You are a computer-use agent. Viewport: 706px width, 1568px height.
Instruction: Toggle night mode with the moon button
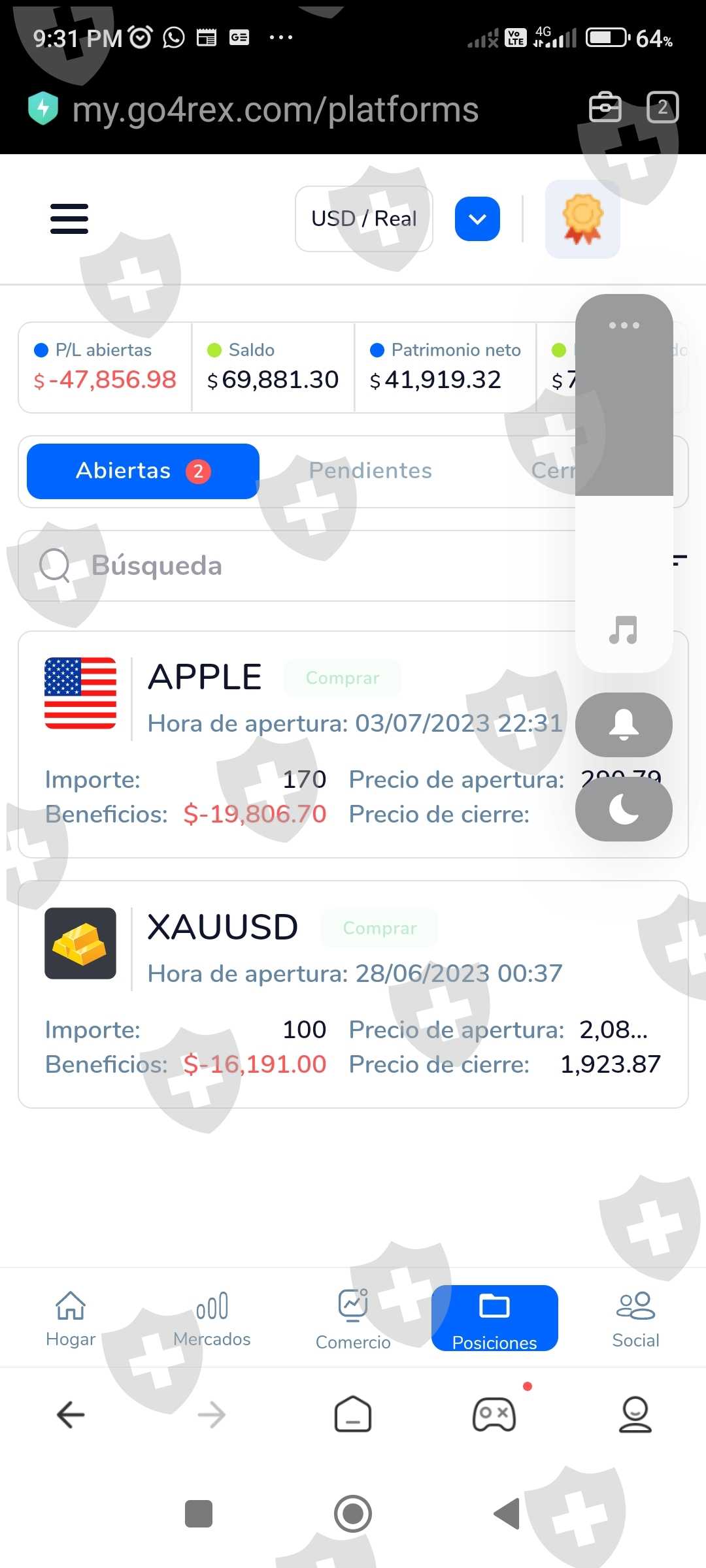coord(624,809)
